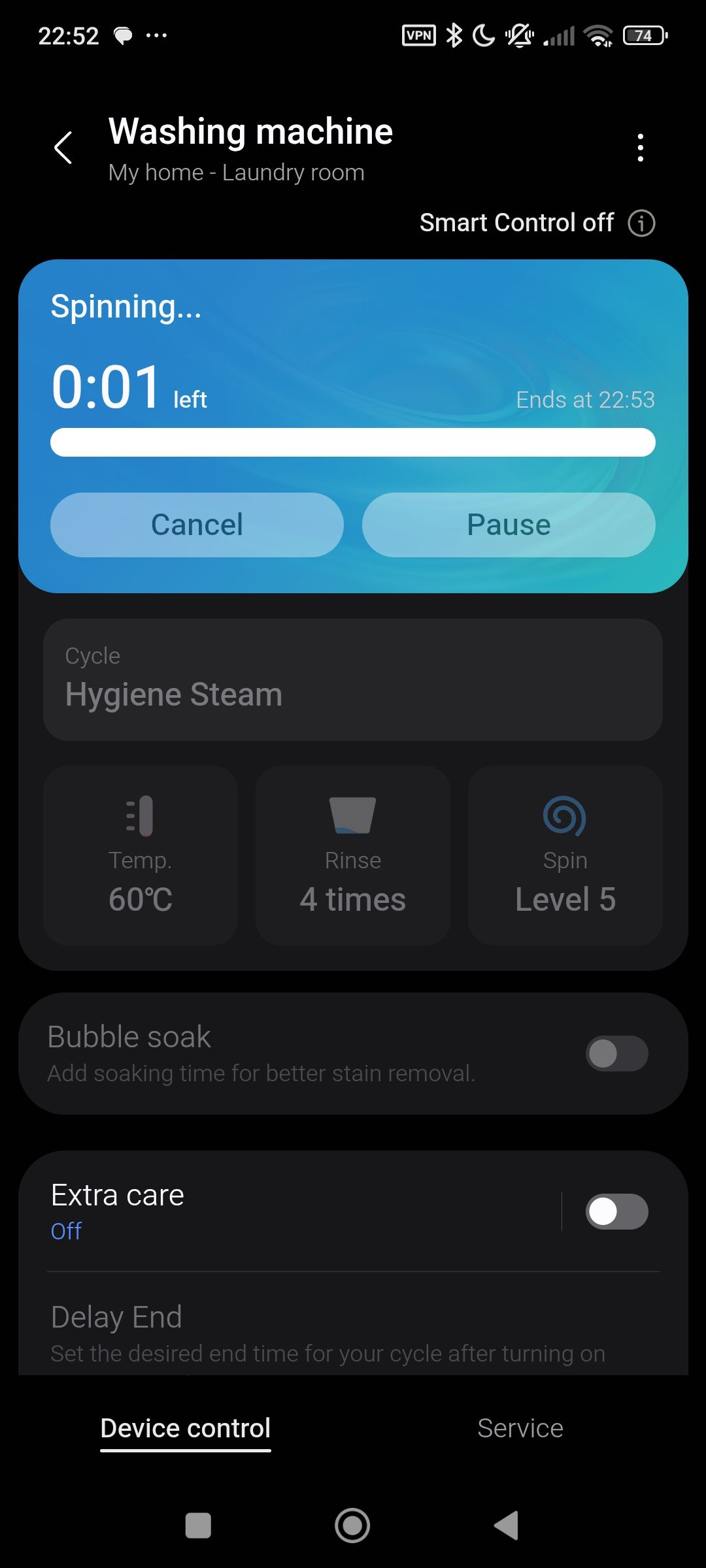Viewport: 706px width, 1568px height.
Task: Open the Cycle Hygiene Steam selector
Action: point(353,679)
